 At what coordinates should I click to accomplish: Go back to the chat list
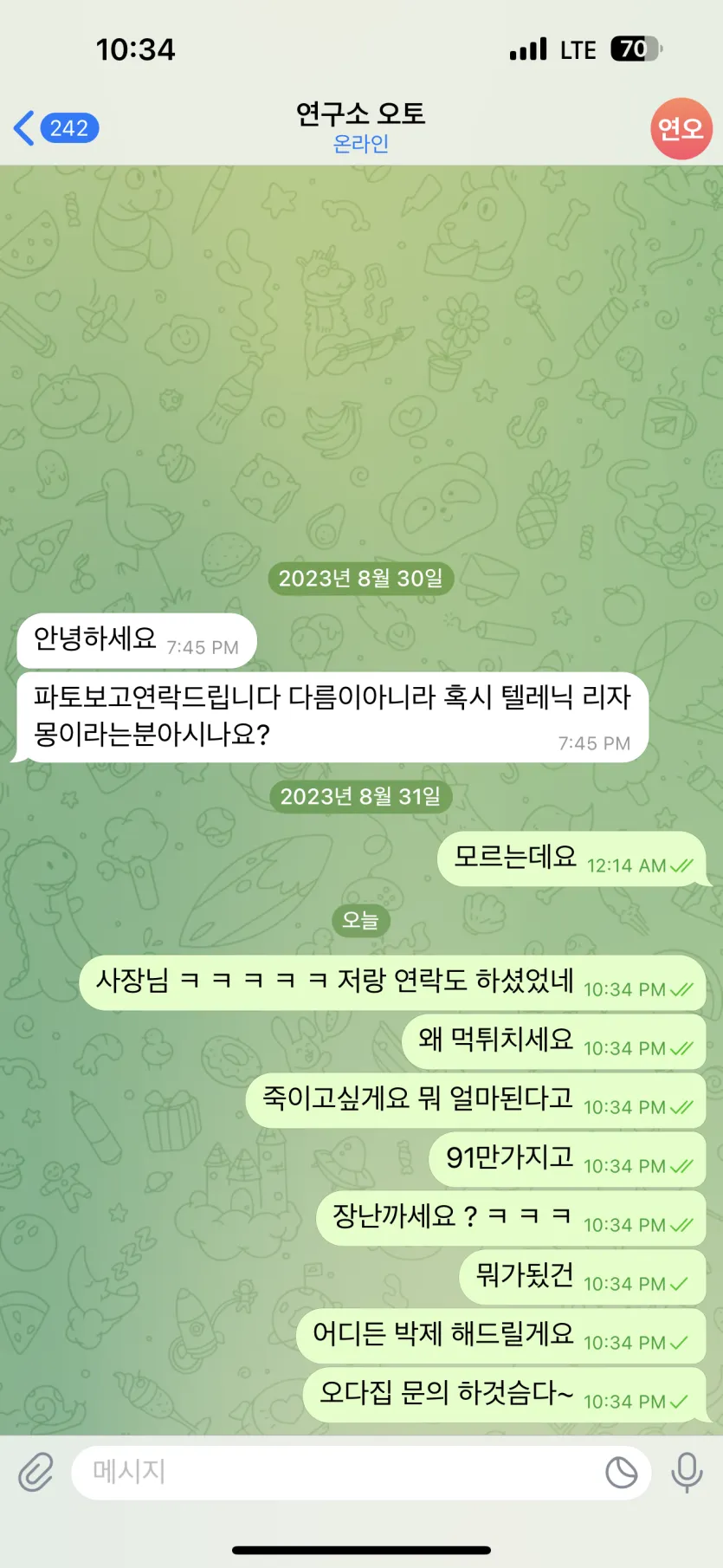click(54, 128)
